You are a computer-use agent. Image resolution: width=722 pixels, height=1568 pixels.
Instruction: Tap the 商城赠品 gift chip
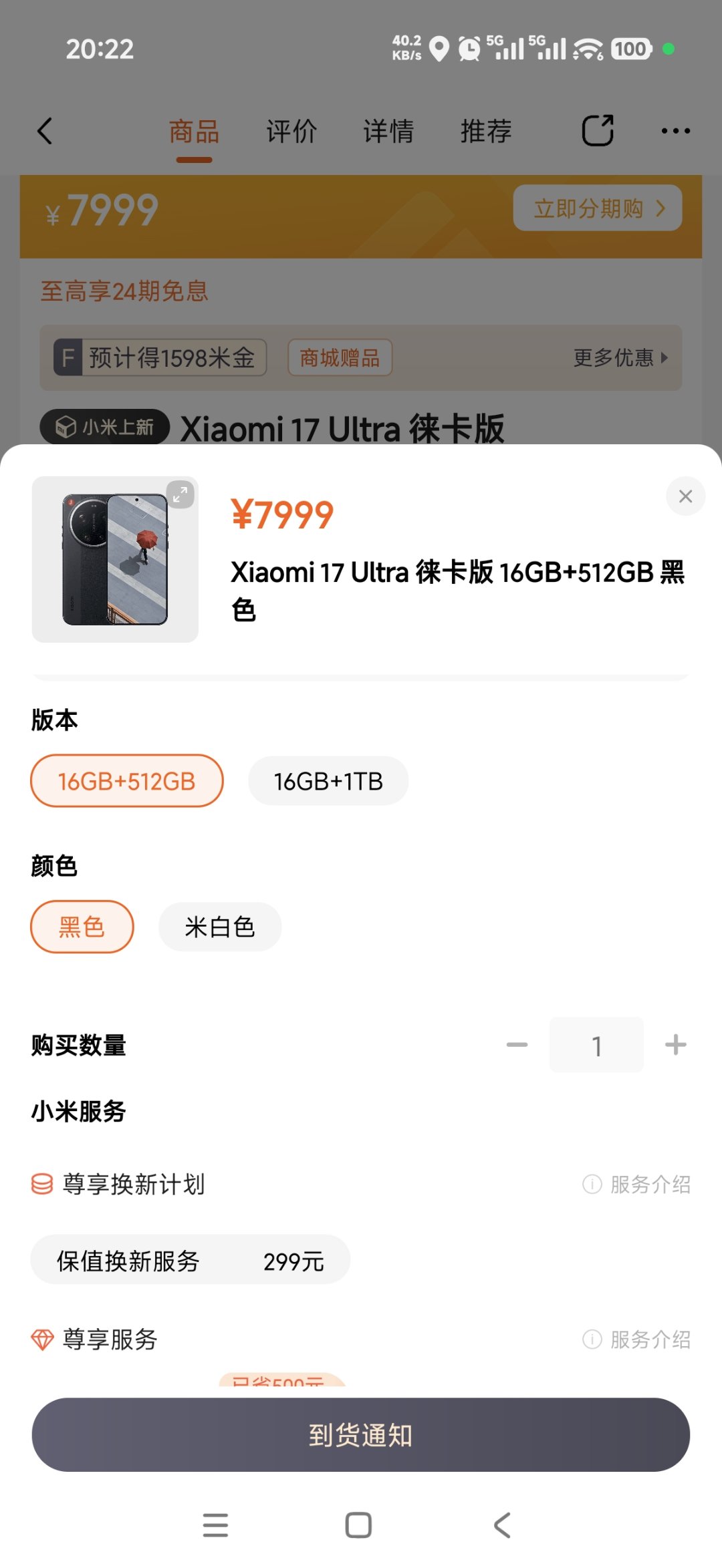(x=340, y=358)
